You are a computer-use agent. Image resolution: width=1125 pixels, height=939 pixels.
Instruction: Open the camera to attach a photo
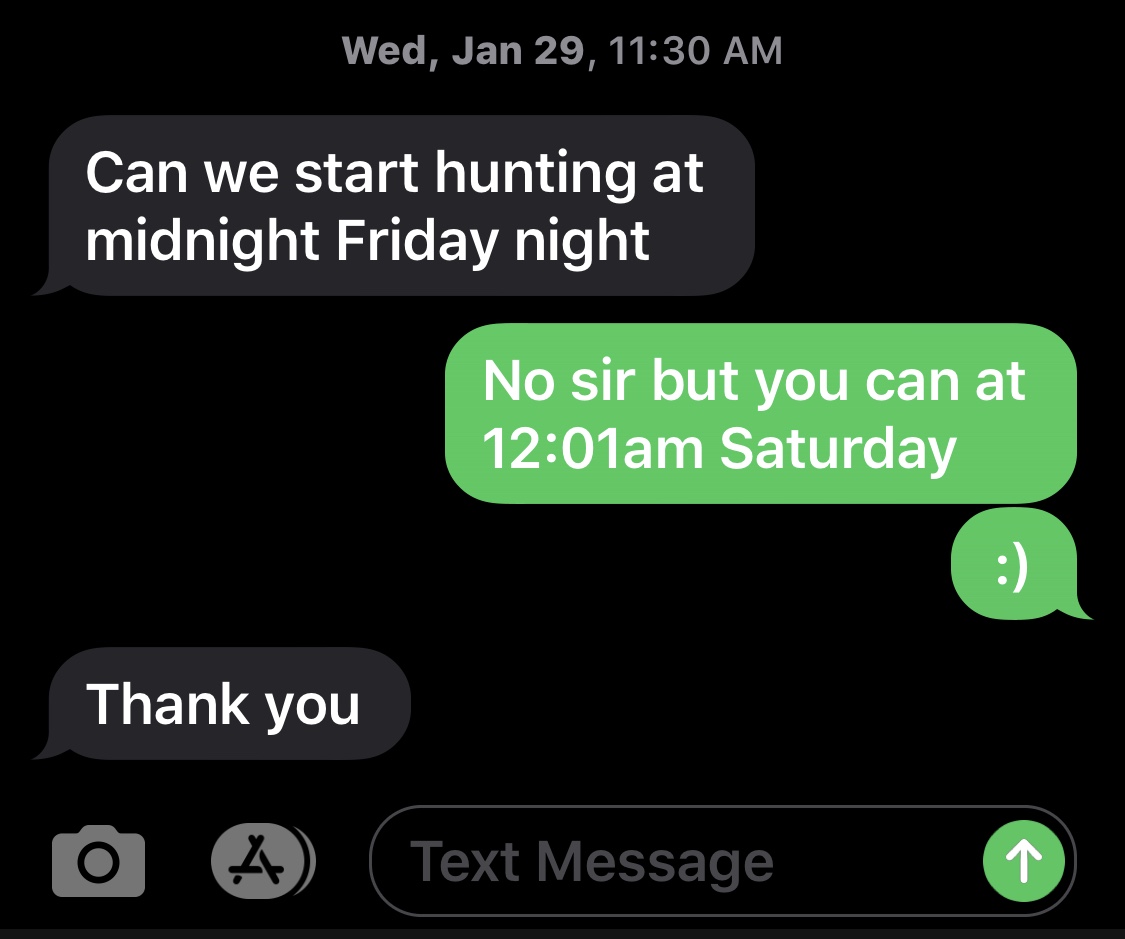pos(98,861)
